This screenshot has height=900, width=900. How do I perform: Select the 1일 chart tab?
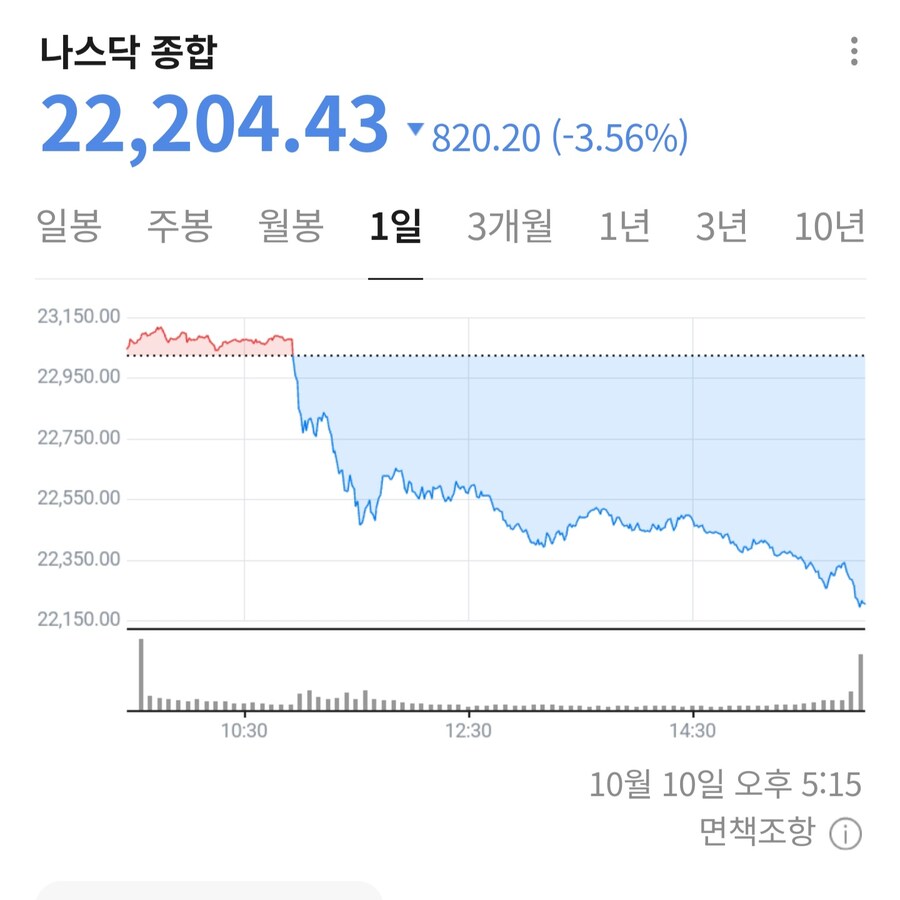click(x=395, y=227)
